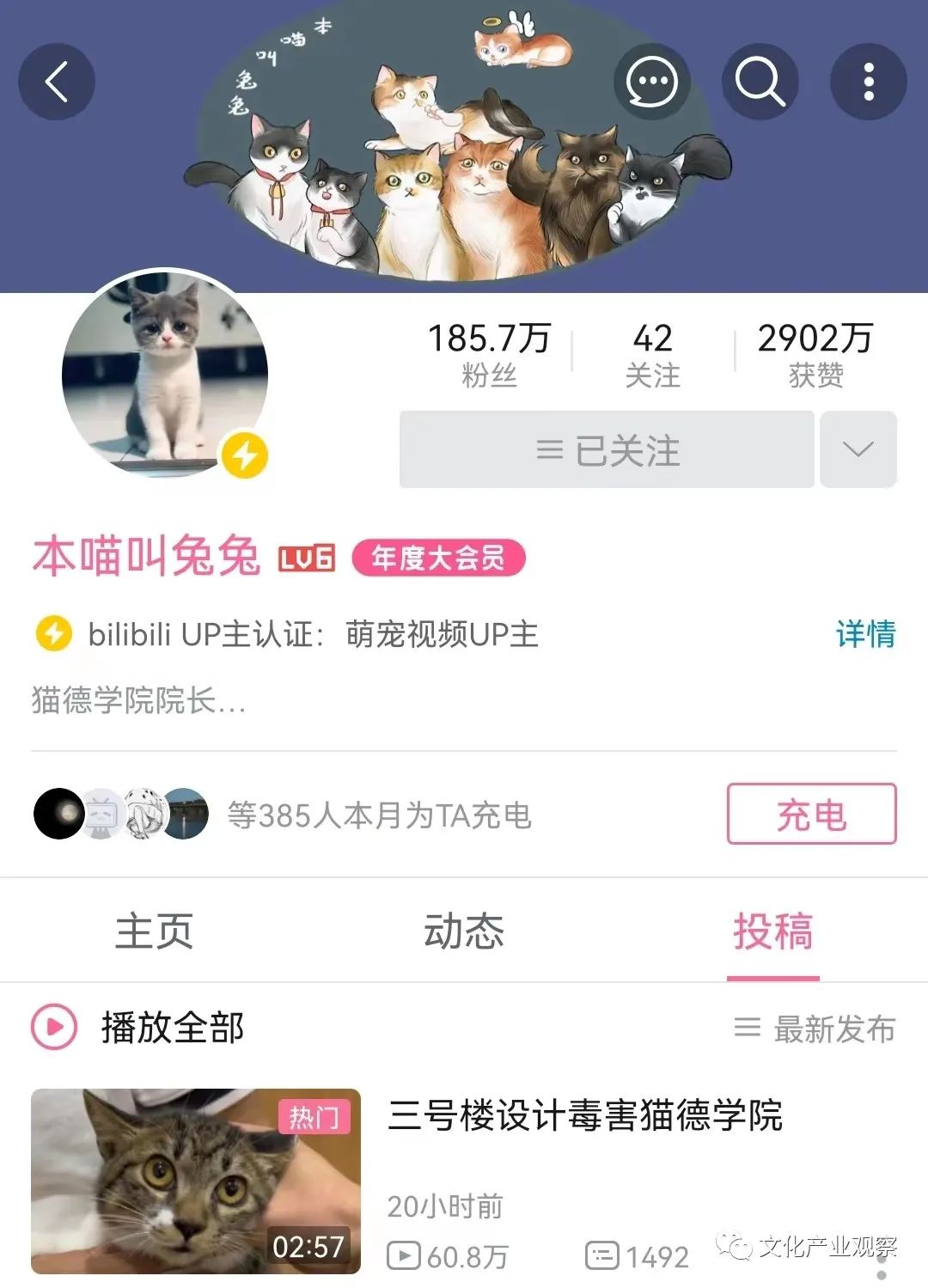The image size is (928, 1288).
Task: Open video 三号楼设计毒害猫德学院
Action: [x=584, y=1115]
